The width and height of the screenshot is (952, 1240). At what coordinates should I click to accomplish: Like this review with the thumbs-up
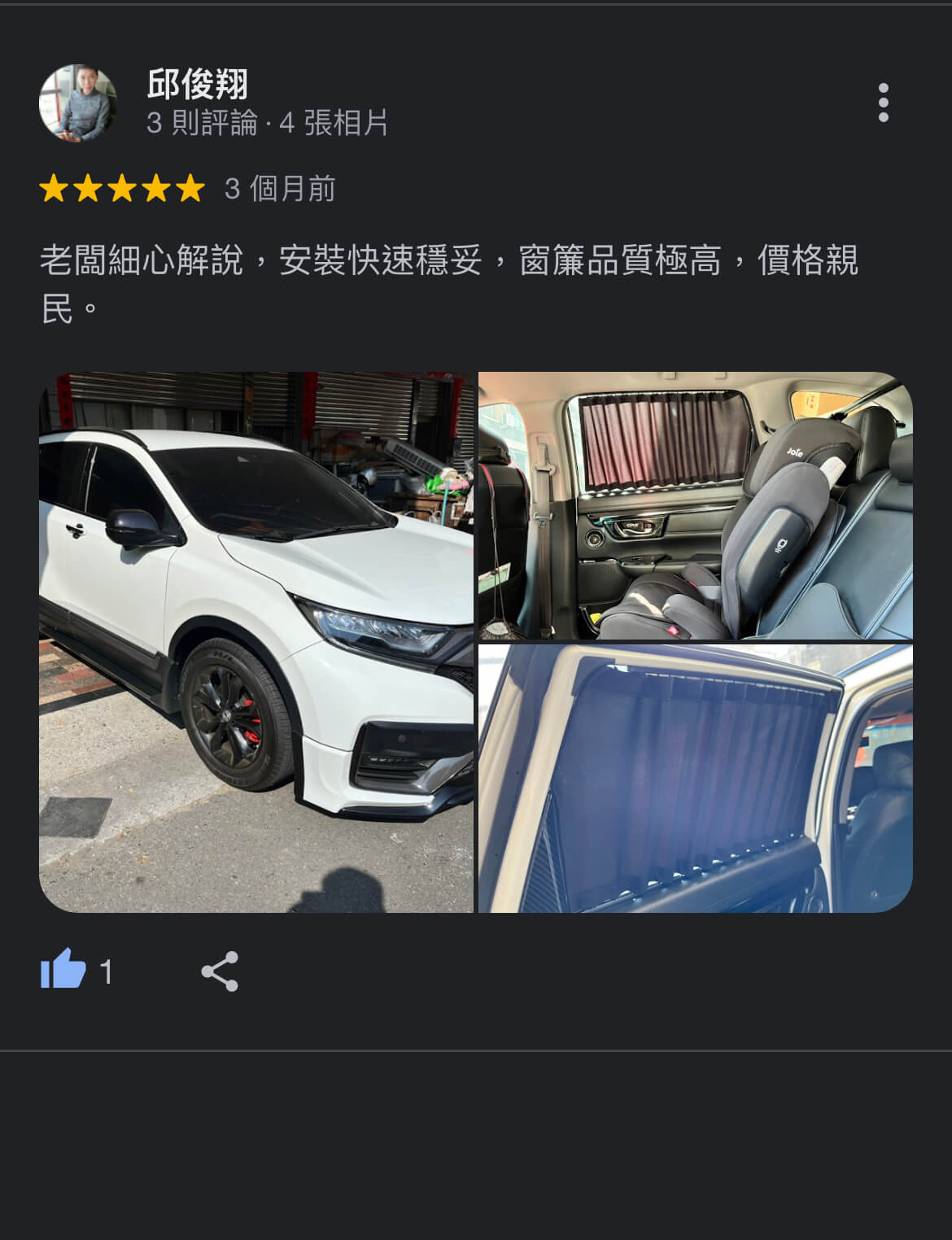coord(63,970)
